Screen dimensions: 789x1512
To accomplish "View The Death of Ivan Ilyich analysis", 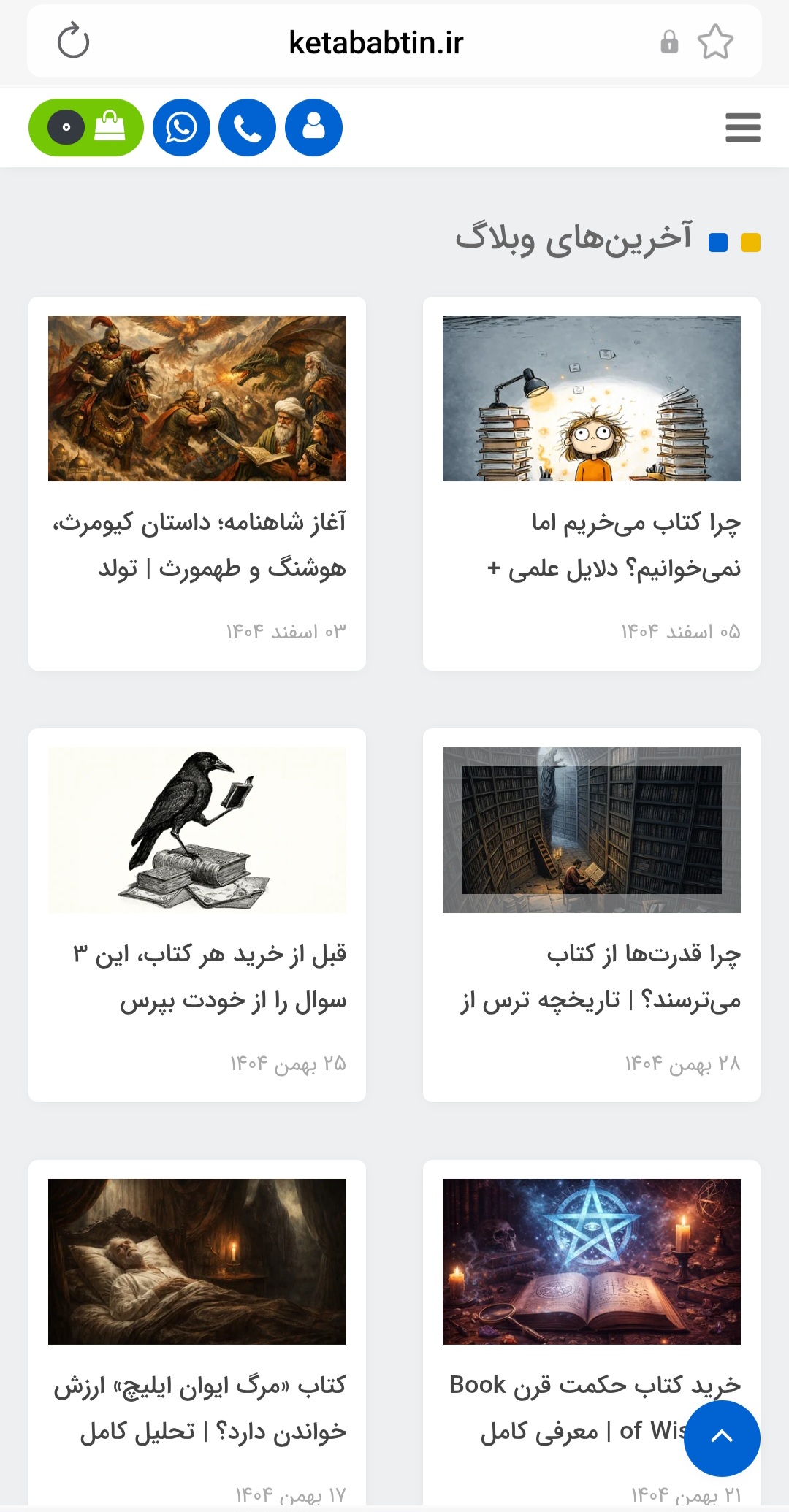I will 199,1407.
